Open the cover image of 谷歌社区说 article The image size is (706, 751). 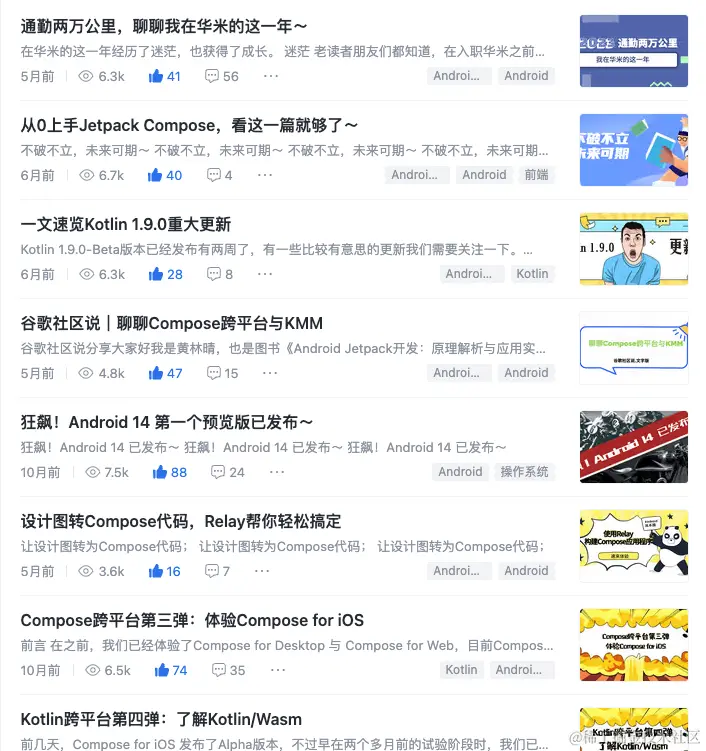pyautogui.click(x=634, y=348)
